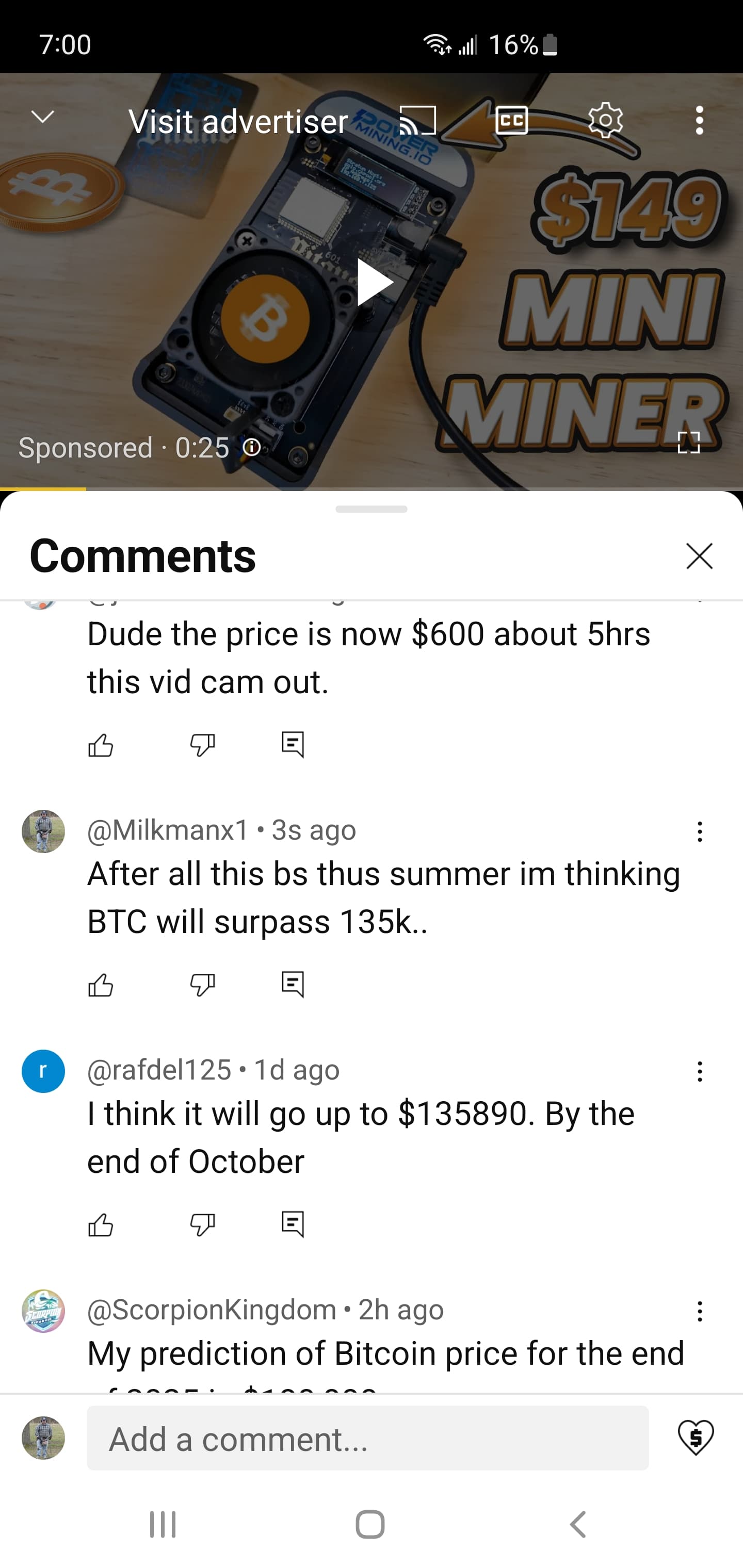Open Super Thanks heart icon
The image size is (743, 1568).
pyautogui.click(x=696, y=1437)
